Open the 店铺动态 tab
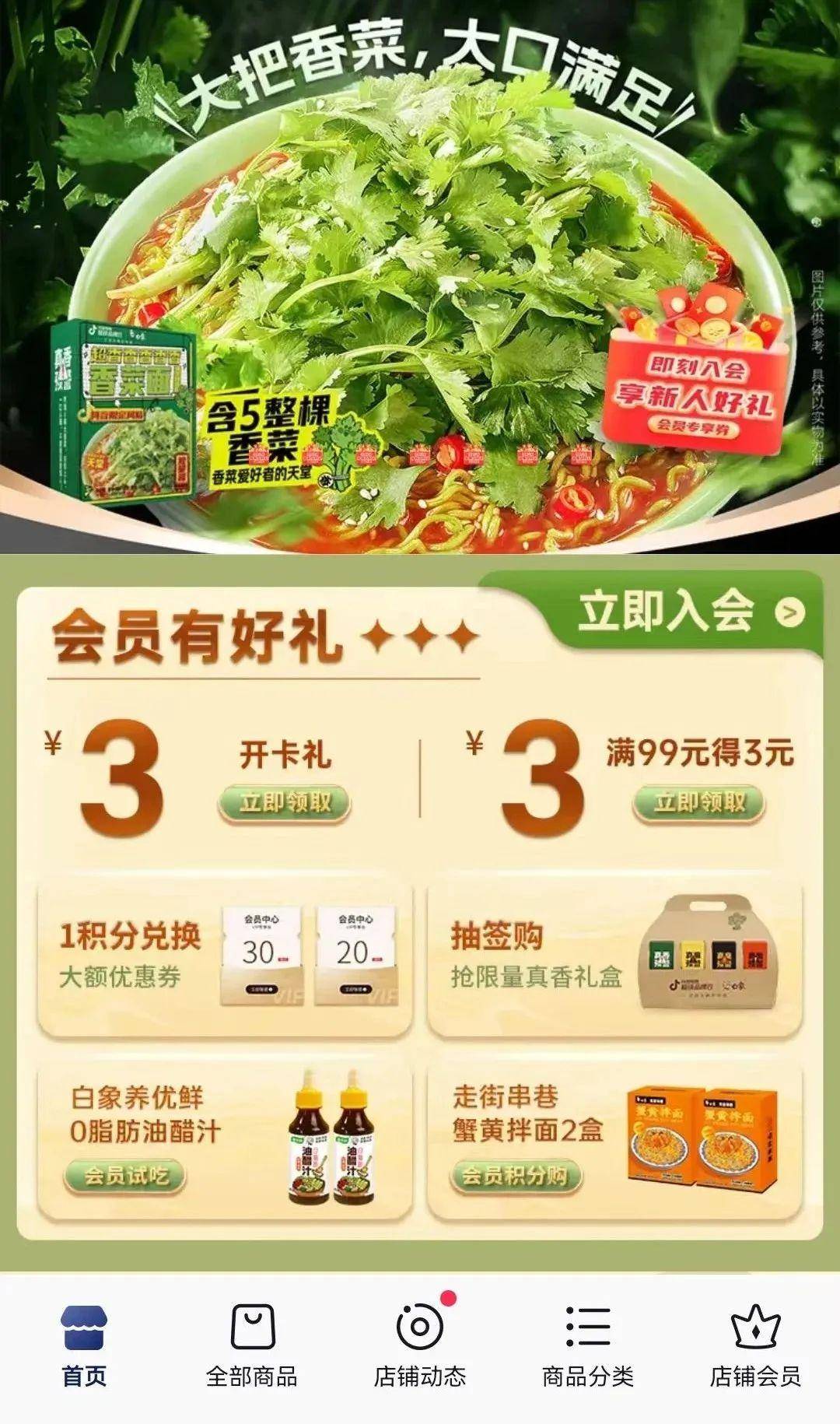 tap(420, 1345)
